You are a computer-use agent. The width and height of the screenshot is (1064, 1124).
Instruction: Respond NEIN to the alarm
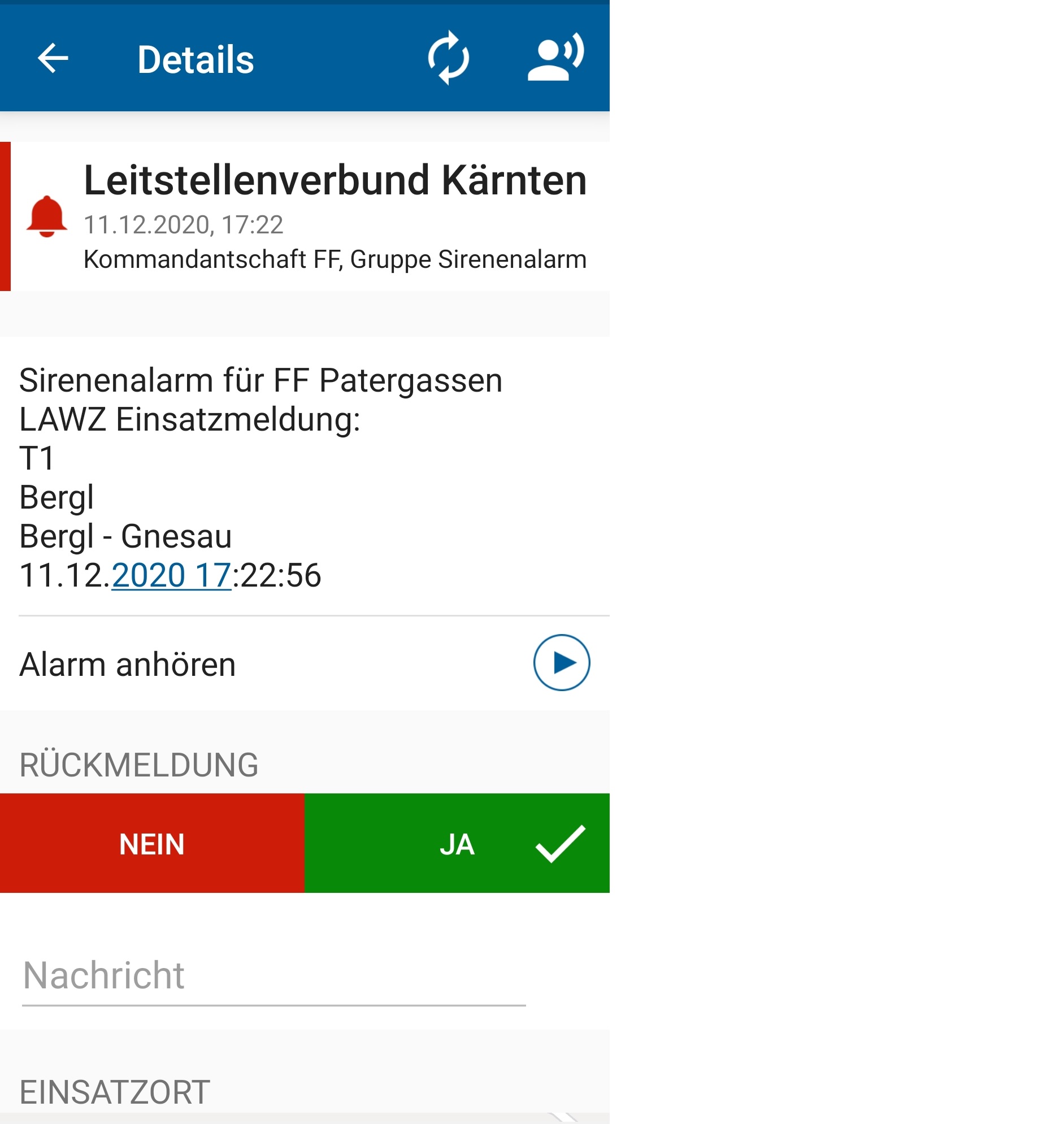point(152,843)
